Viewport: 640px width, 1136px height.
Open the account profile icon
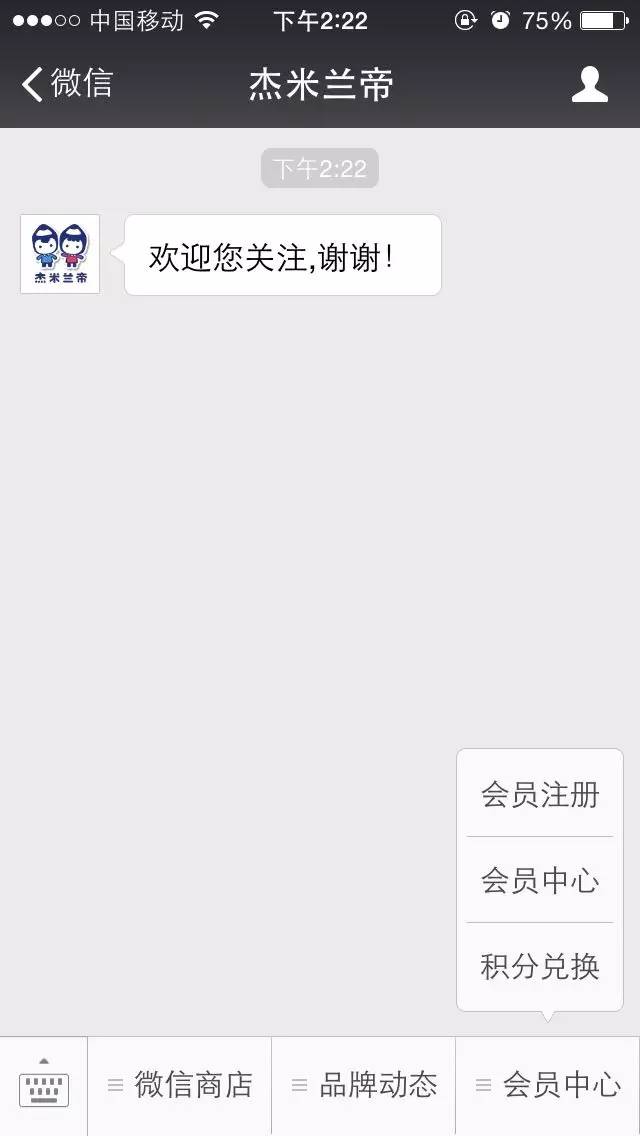[x=589, y=84]
